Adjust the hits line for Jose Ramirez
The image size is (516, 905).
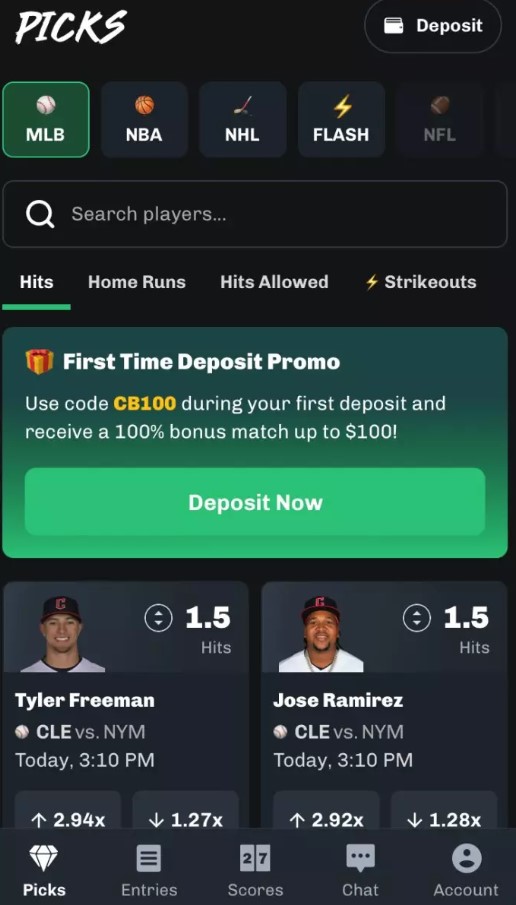(417, 618)
